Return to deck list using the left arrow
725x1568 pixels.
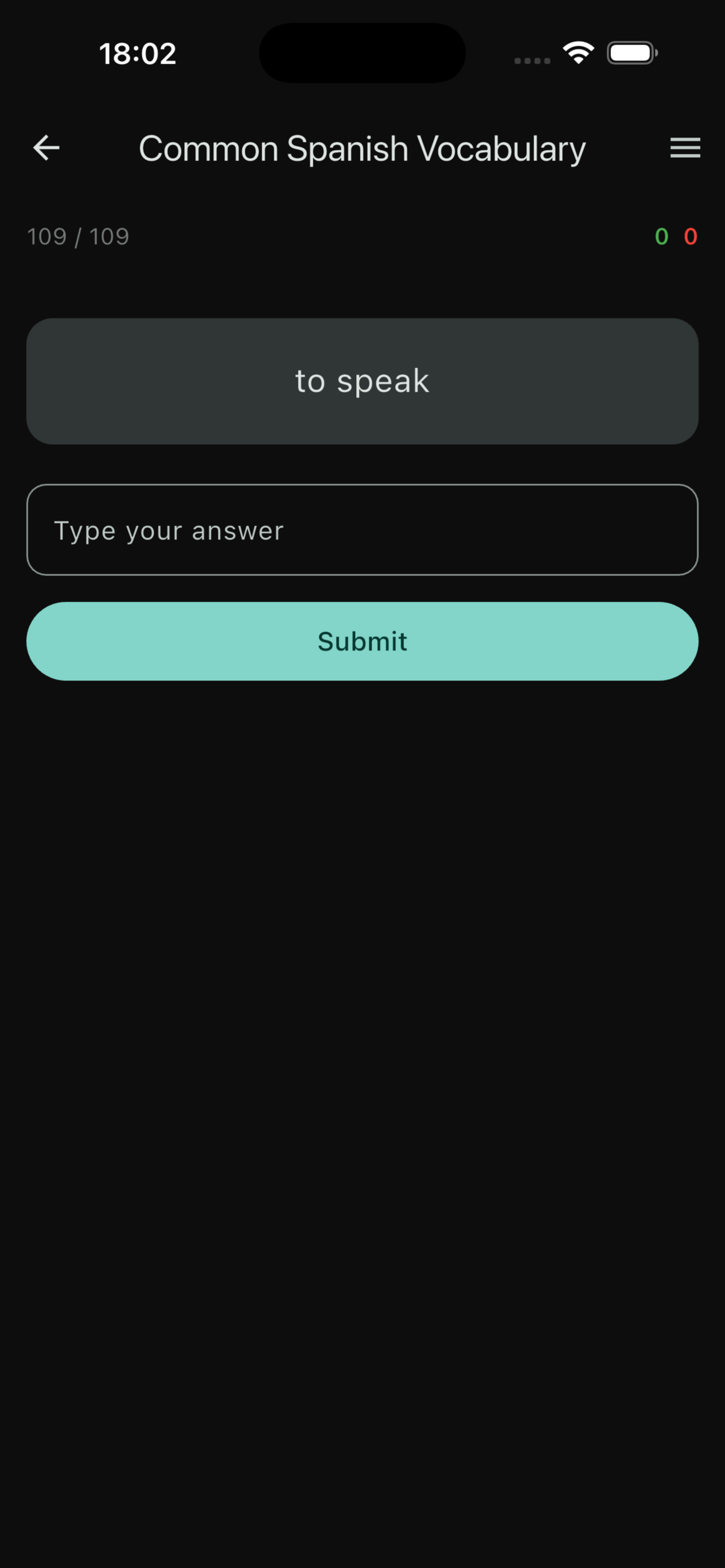pyautogui.click(x=46, y=147)
